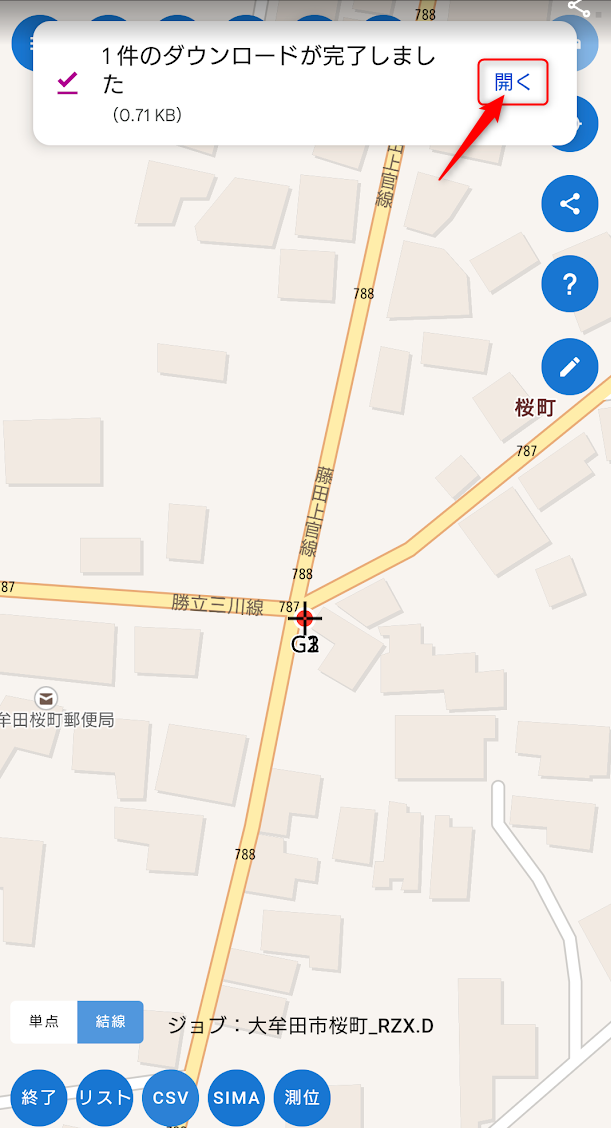The height and width of the screenshot is (1128, 611).
Task: Open the help question mark button
Action: (570, 285)
